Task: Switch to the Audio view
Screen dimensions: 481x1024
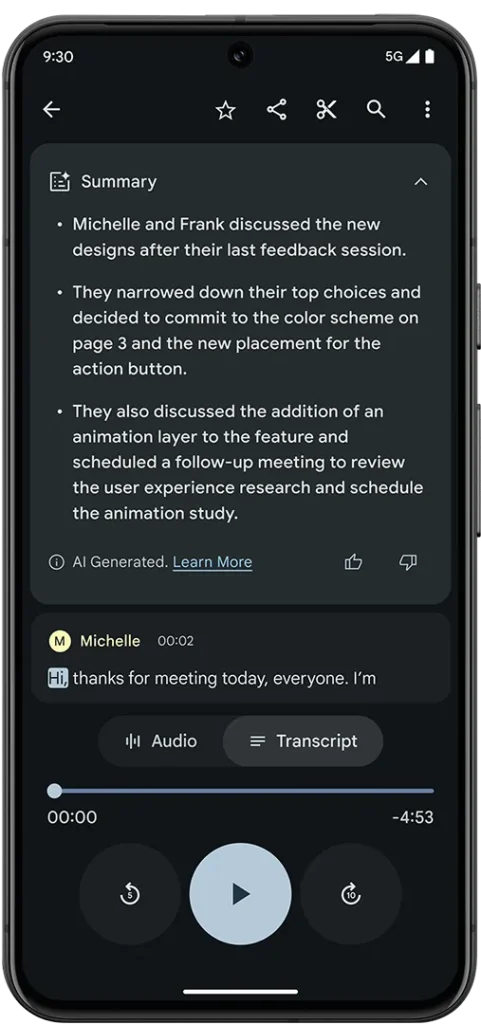Action: [x=161, y=741]
